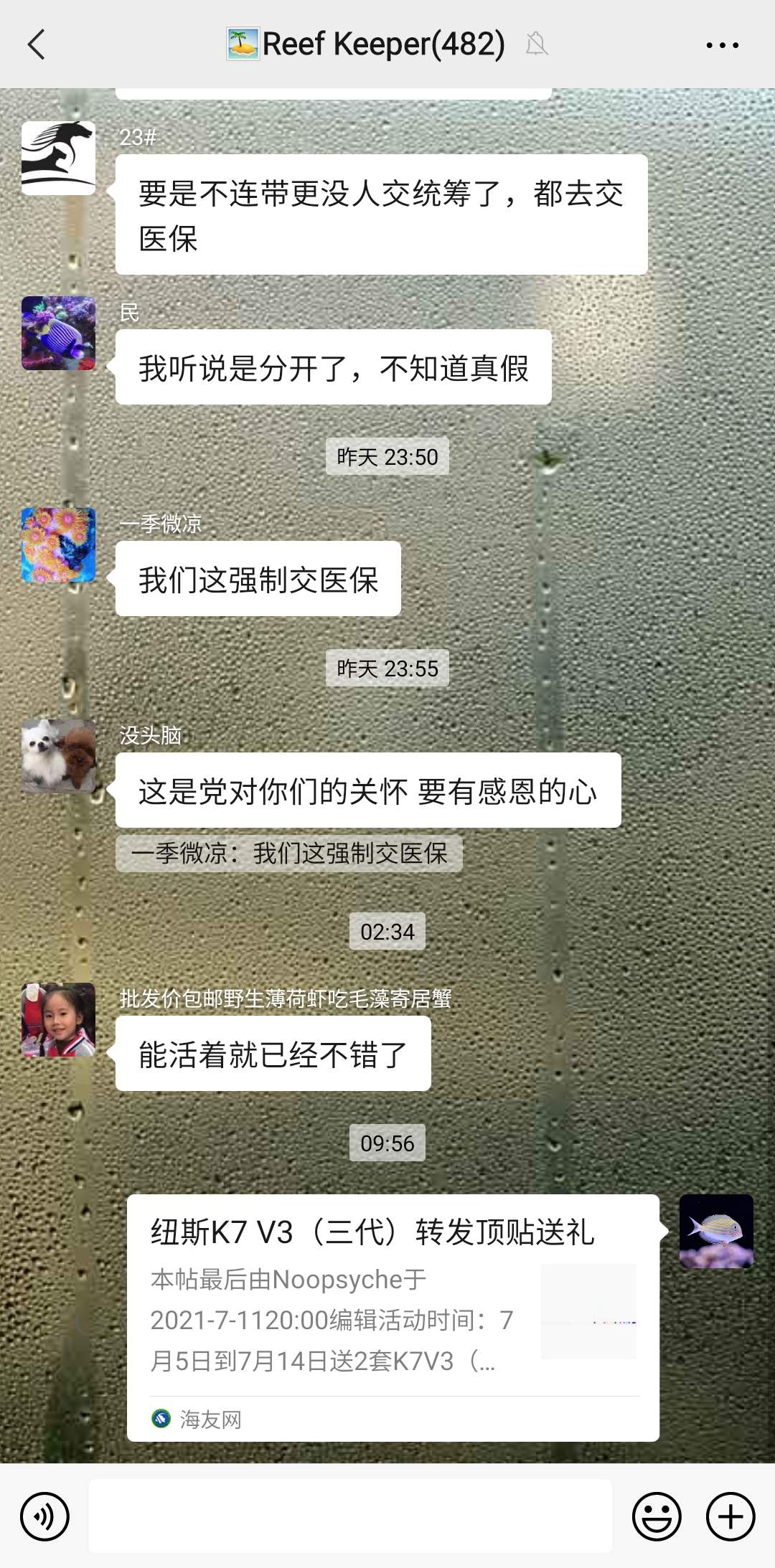Open the plus attachments panel

click(731, 1516)
